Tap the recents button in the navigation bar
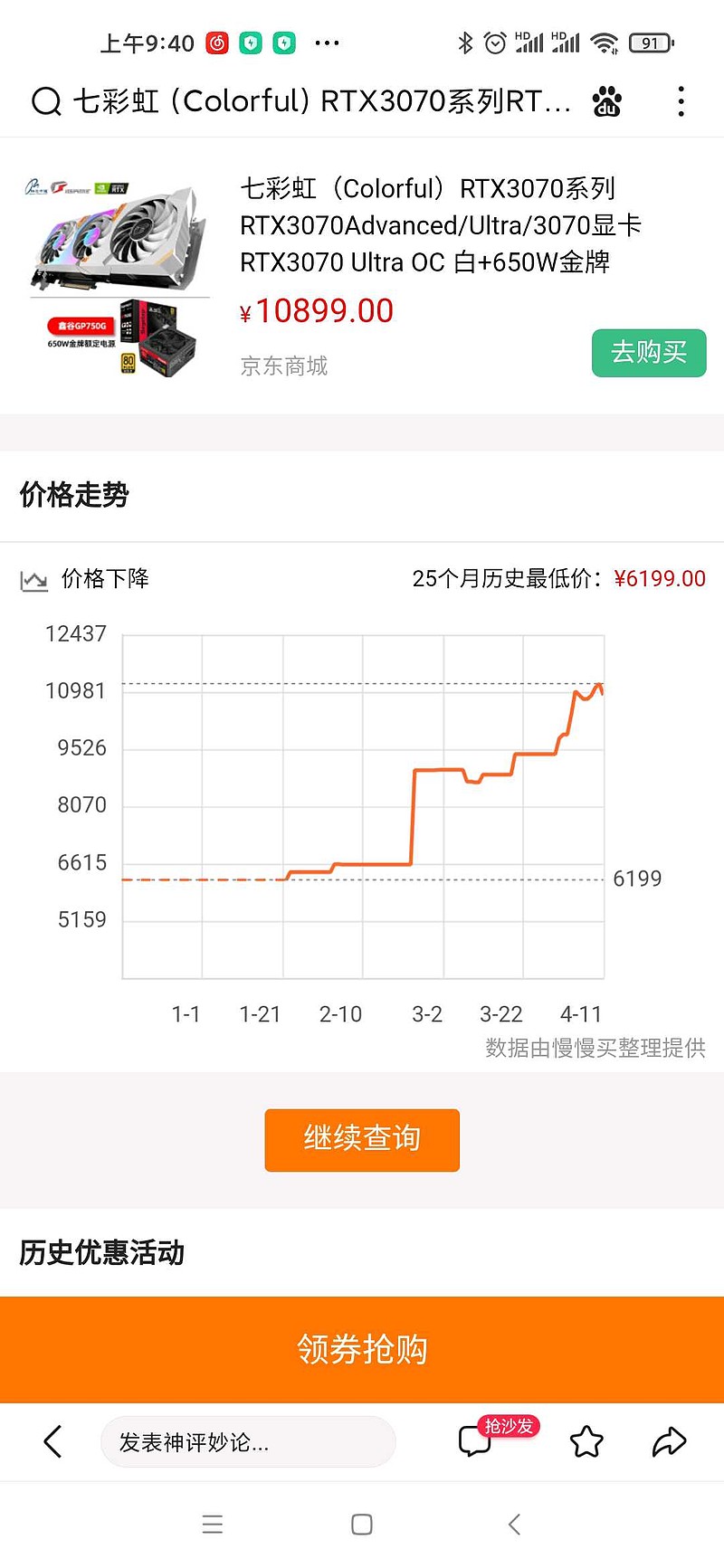Viewport: 724px width, 1568px height. [x=213, y=1524]
